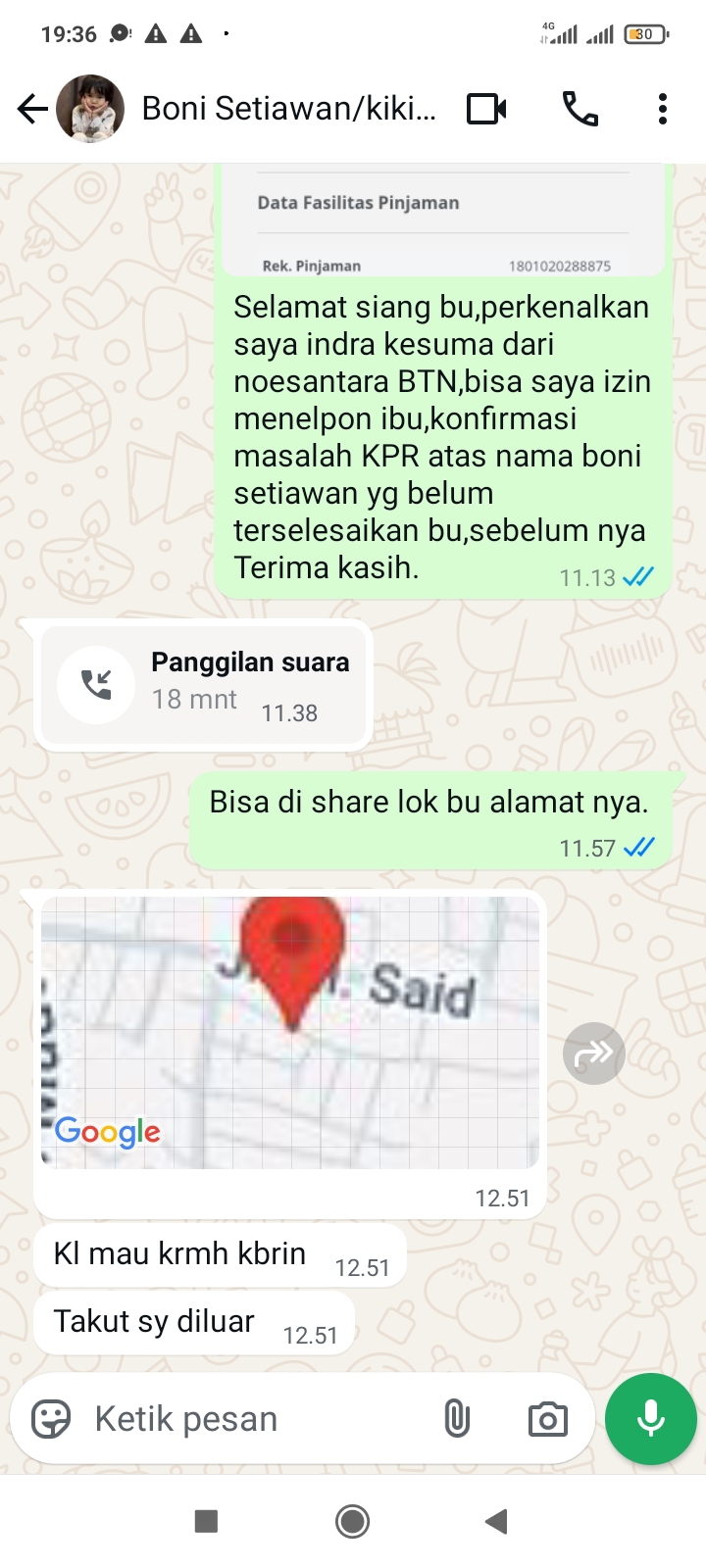Forward the shared location message
The image size is (706, 1568).
(593, 1053)
